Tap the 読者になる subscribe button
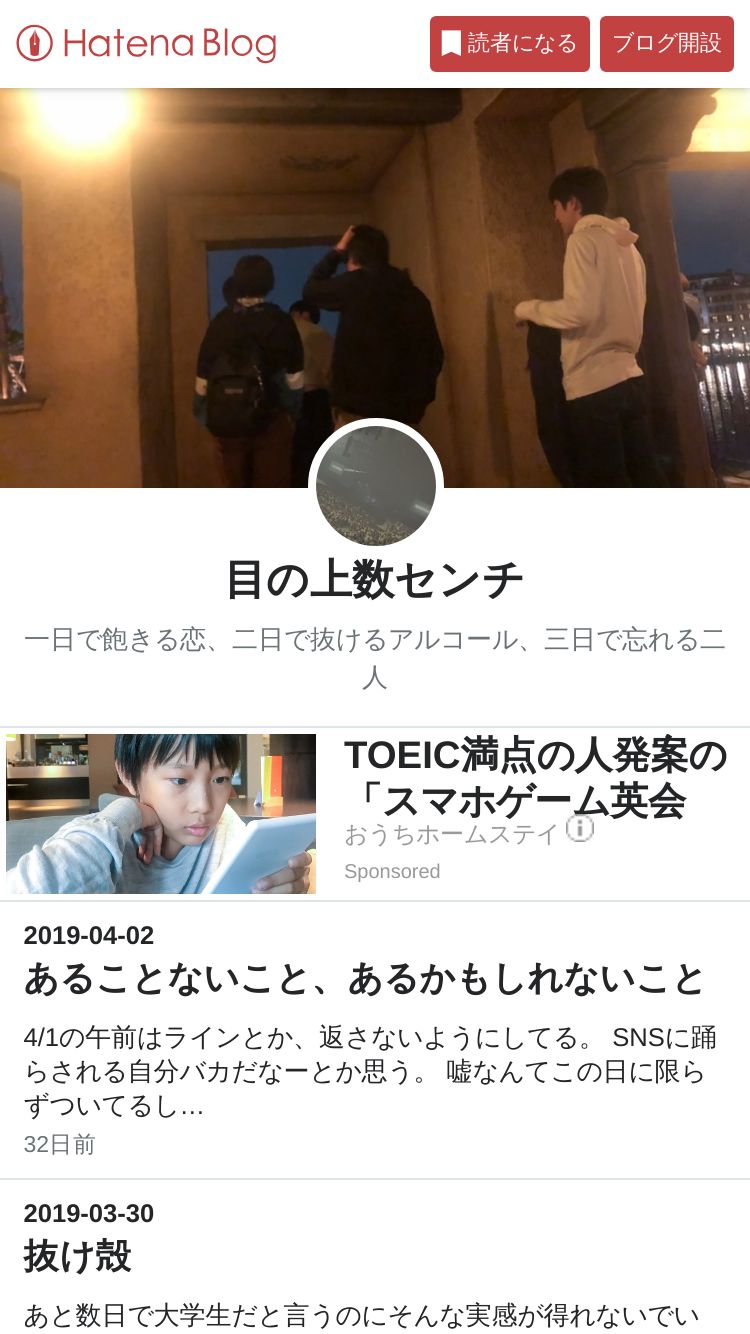750x1334 pixels. (509, 44)
